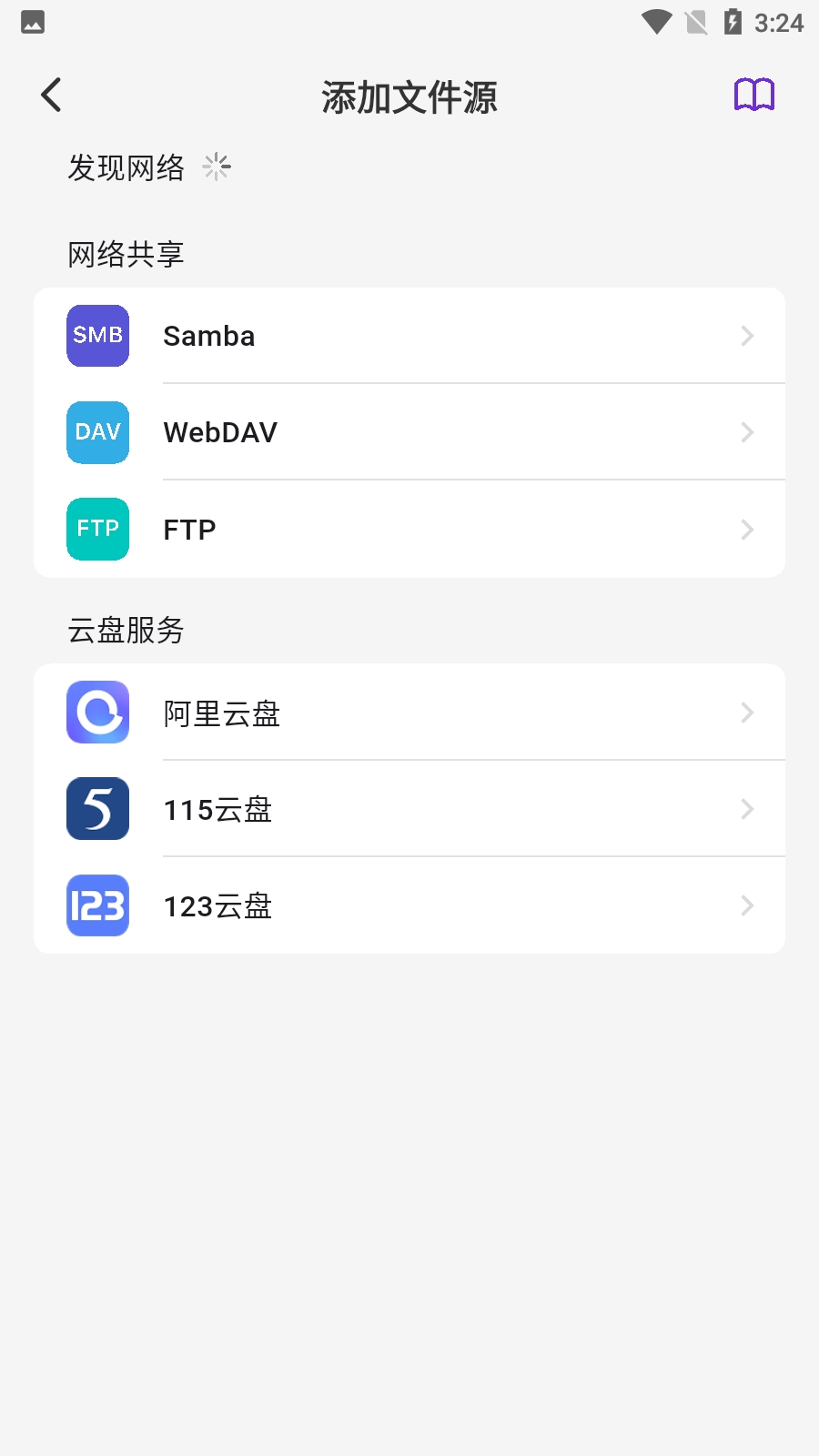Go back from the 添加文件源 screen

tap(52, 95)
